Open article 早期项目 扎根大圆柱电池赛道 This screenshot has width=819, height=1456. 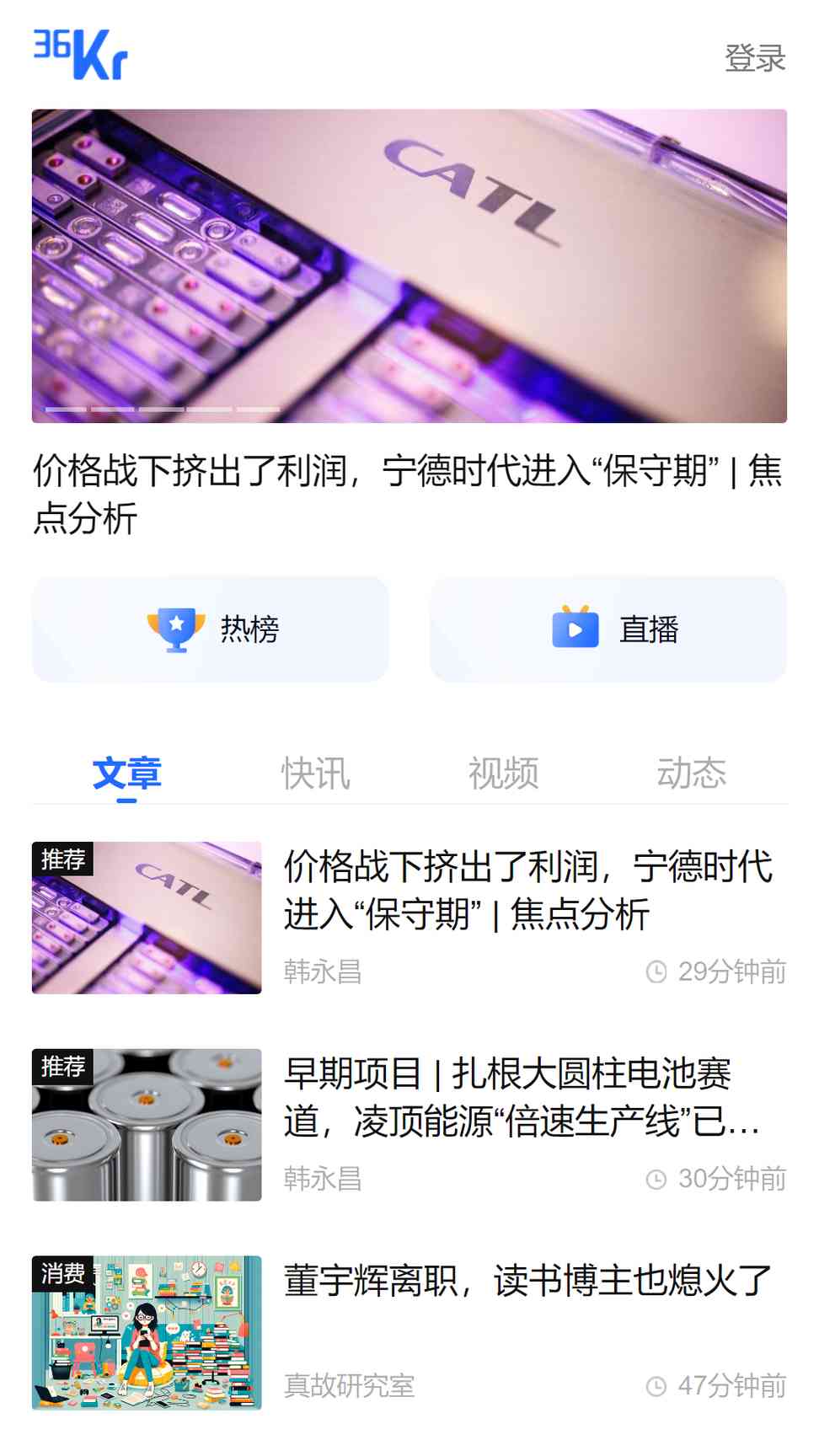pos(522,1097)
